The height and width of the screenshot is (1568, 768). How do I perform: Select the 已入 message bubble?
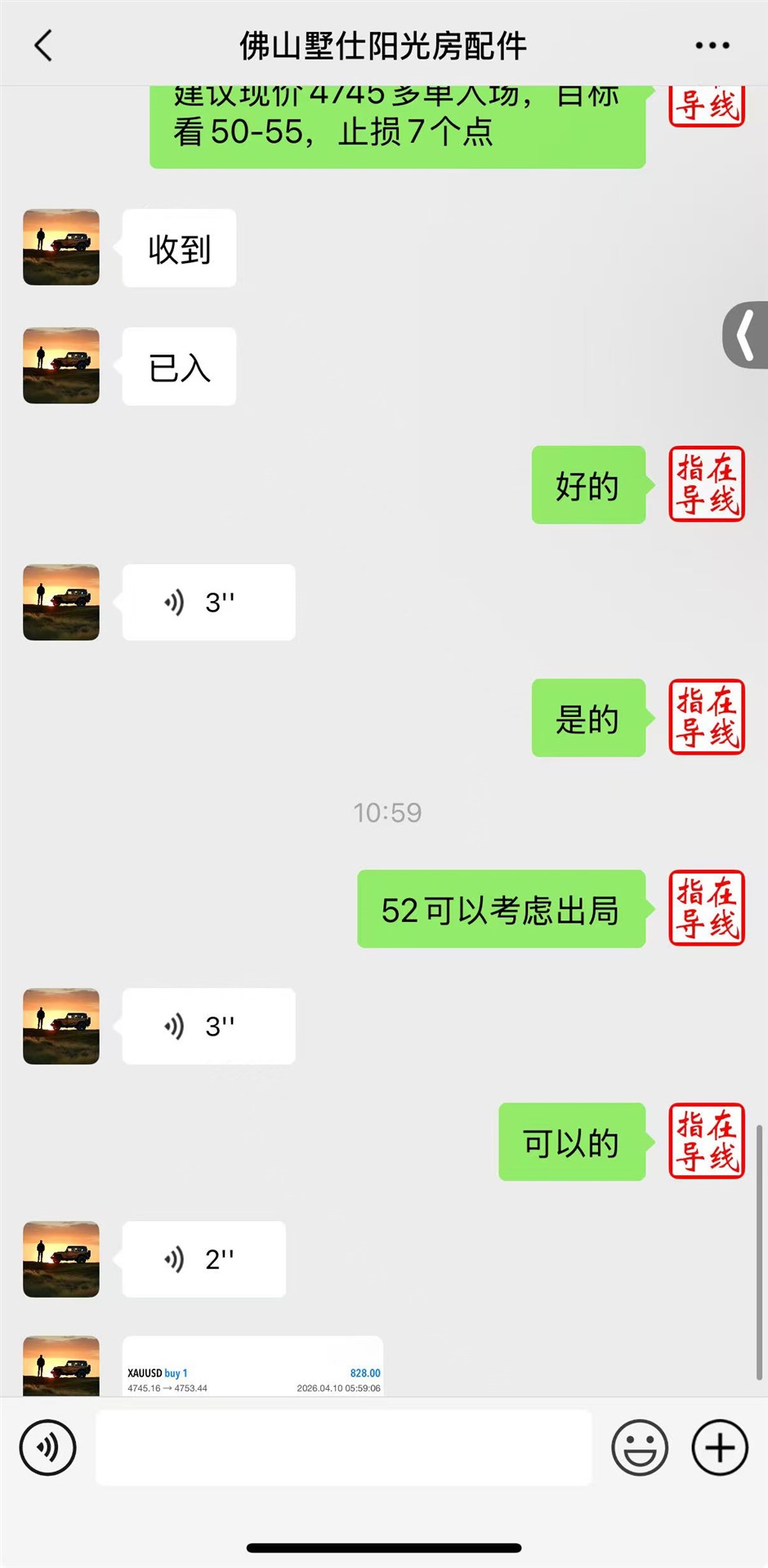[x=178, y=367]
